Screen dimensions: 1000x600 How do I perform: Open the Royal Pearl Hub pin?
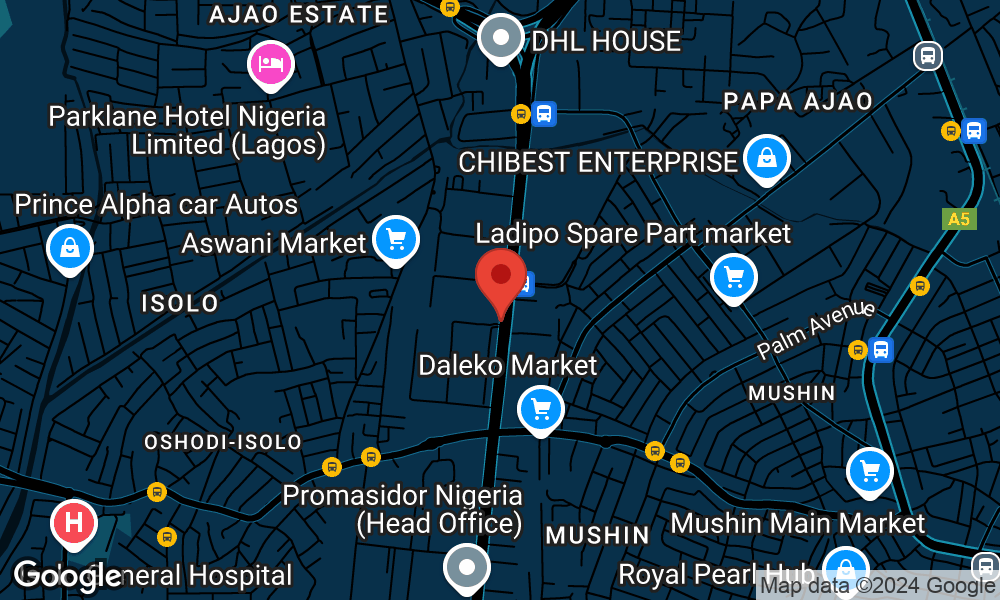click(x=846, y=568)
